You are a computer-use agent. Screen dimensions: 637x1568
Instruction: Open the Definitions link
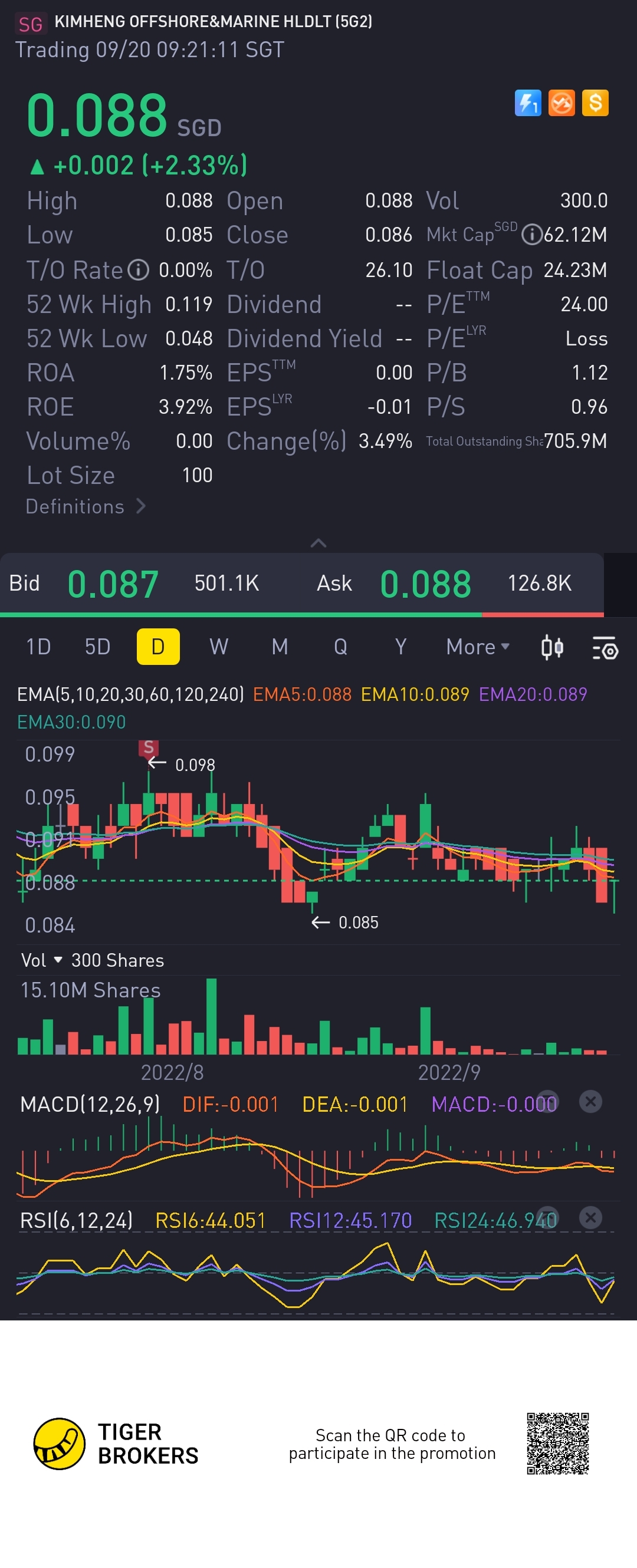click(86, 506)
